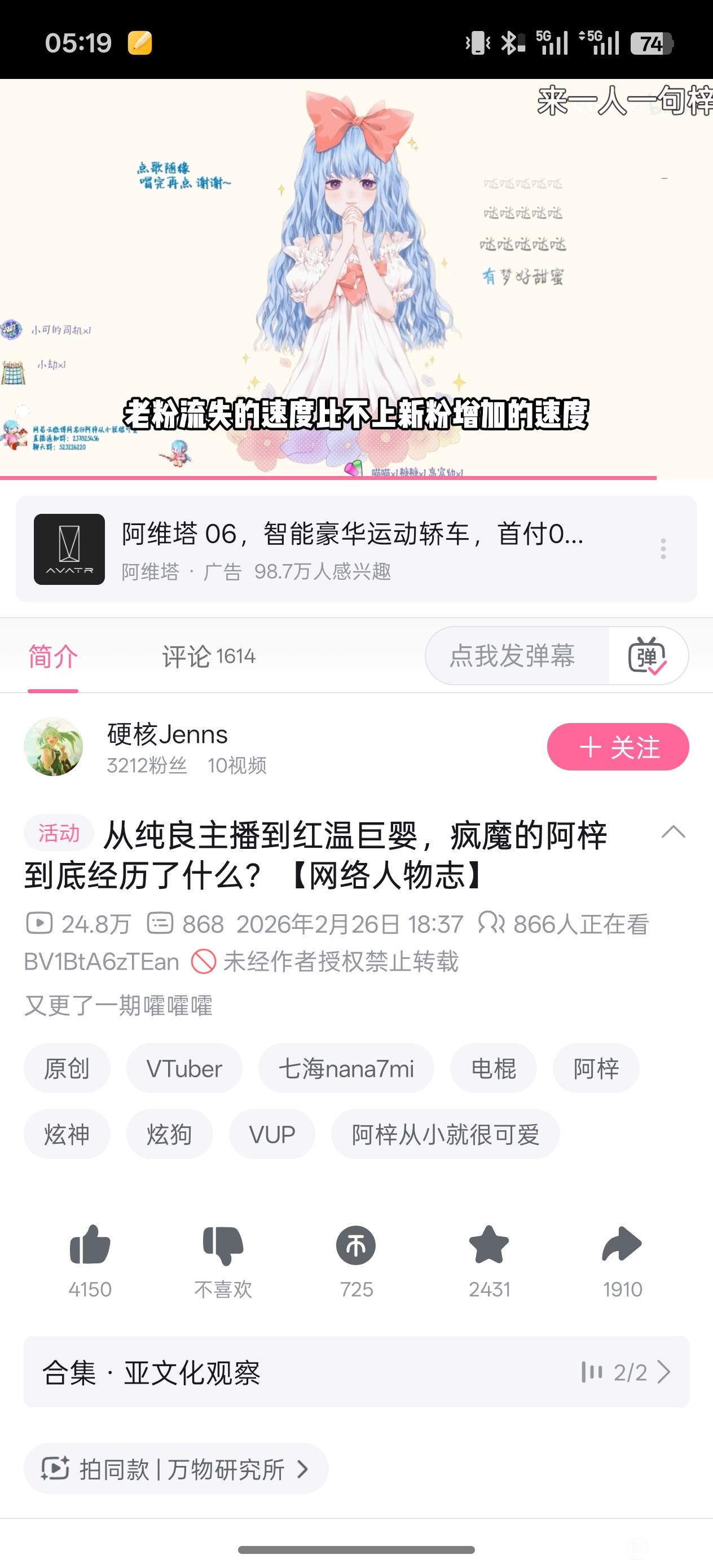The height and width of the screenshot is (1568, 713).
Task: Give coins to this video
Action: (x=356, y=1247)
